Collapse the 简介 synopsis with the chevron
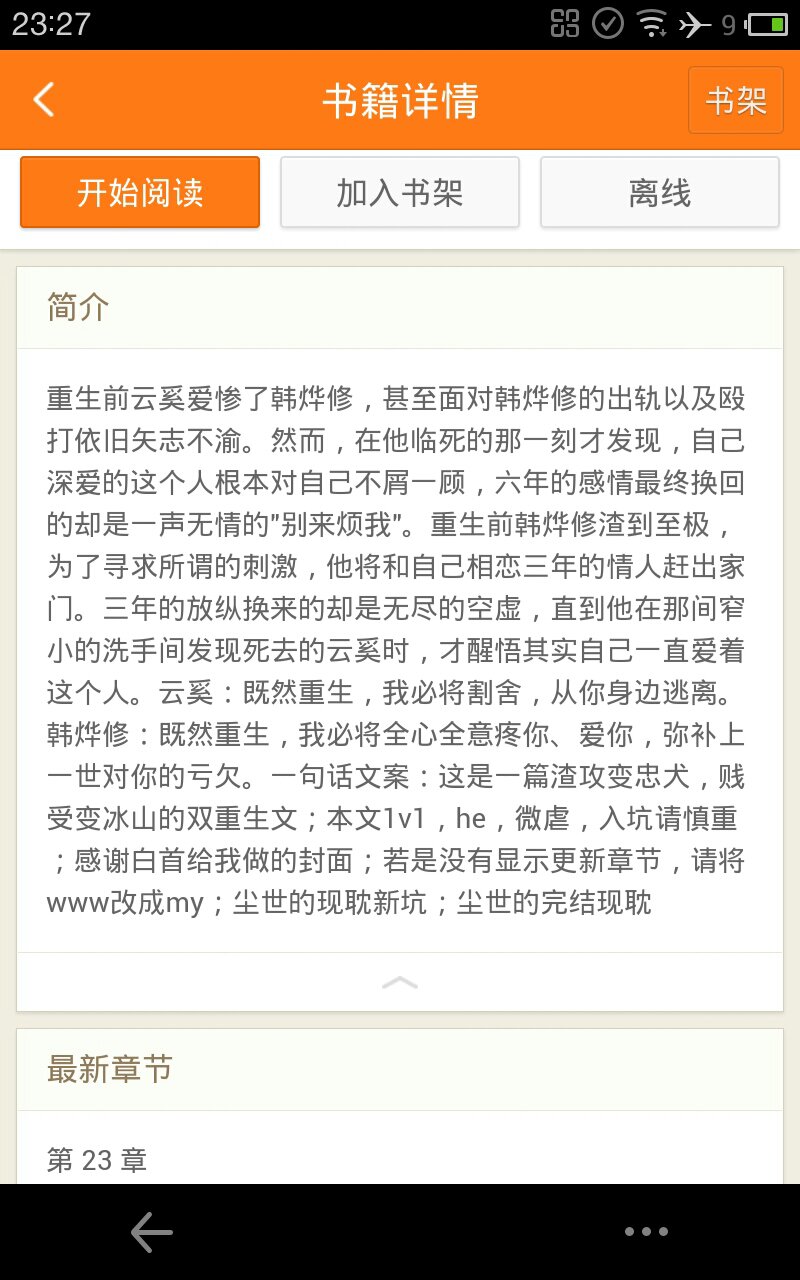The image size is (800, 1280). pos(400,982)
